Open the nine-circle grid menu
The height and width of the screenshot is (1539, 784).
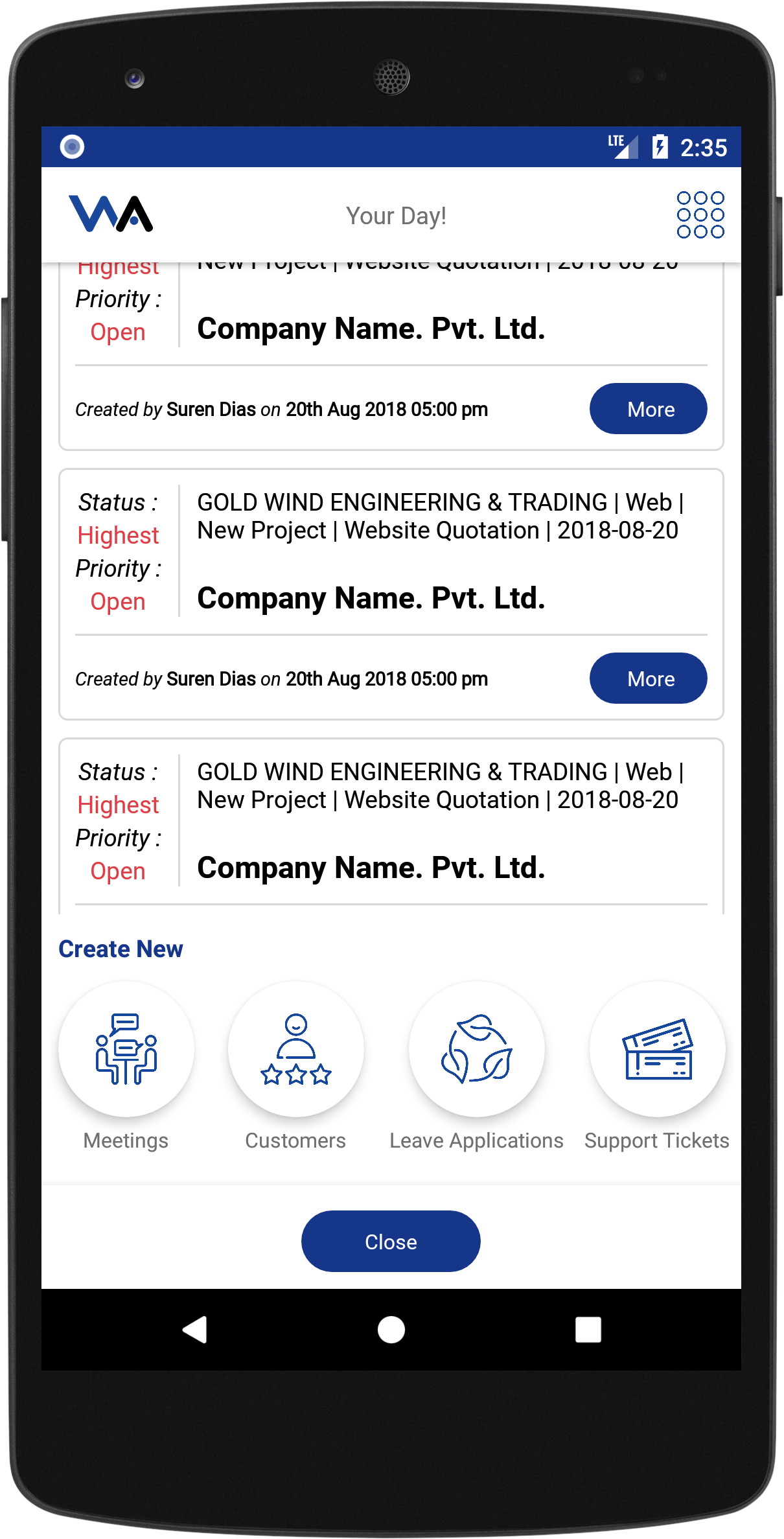tap(700, 214)
